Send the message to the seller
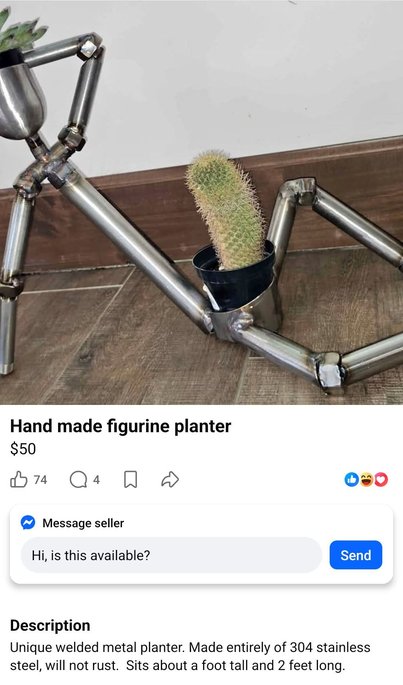This screenshot has width=403, height=685. point(356,555)
